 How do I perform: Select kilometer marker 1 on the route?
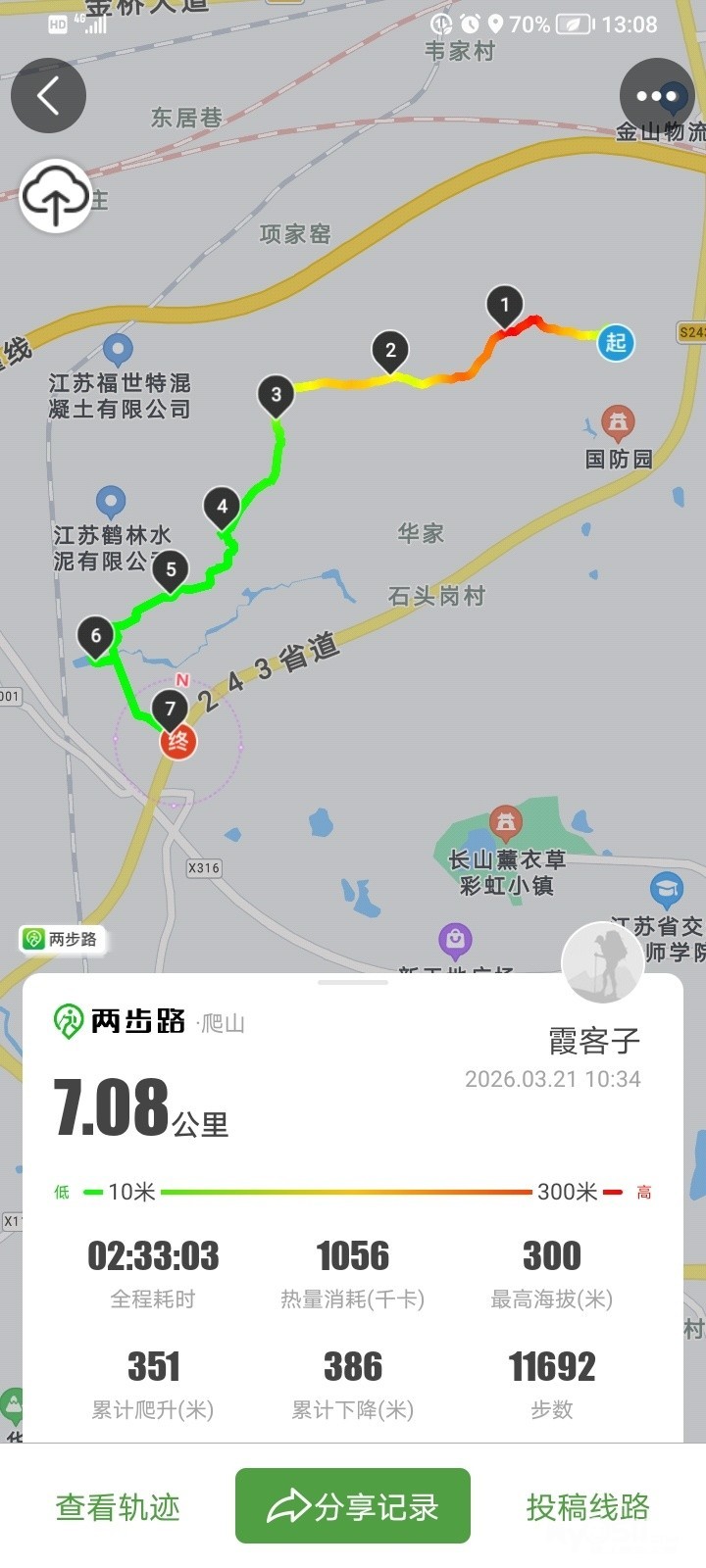[505, 306]
